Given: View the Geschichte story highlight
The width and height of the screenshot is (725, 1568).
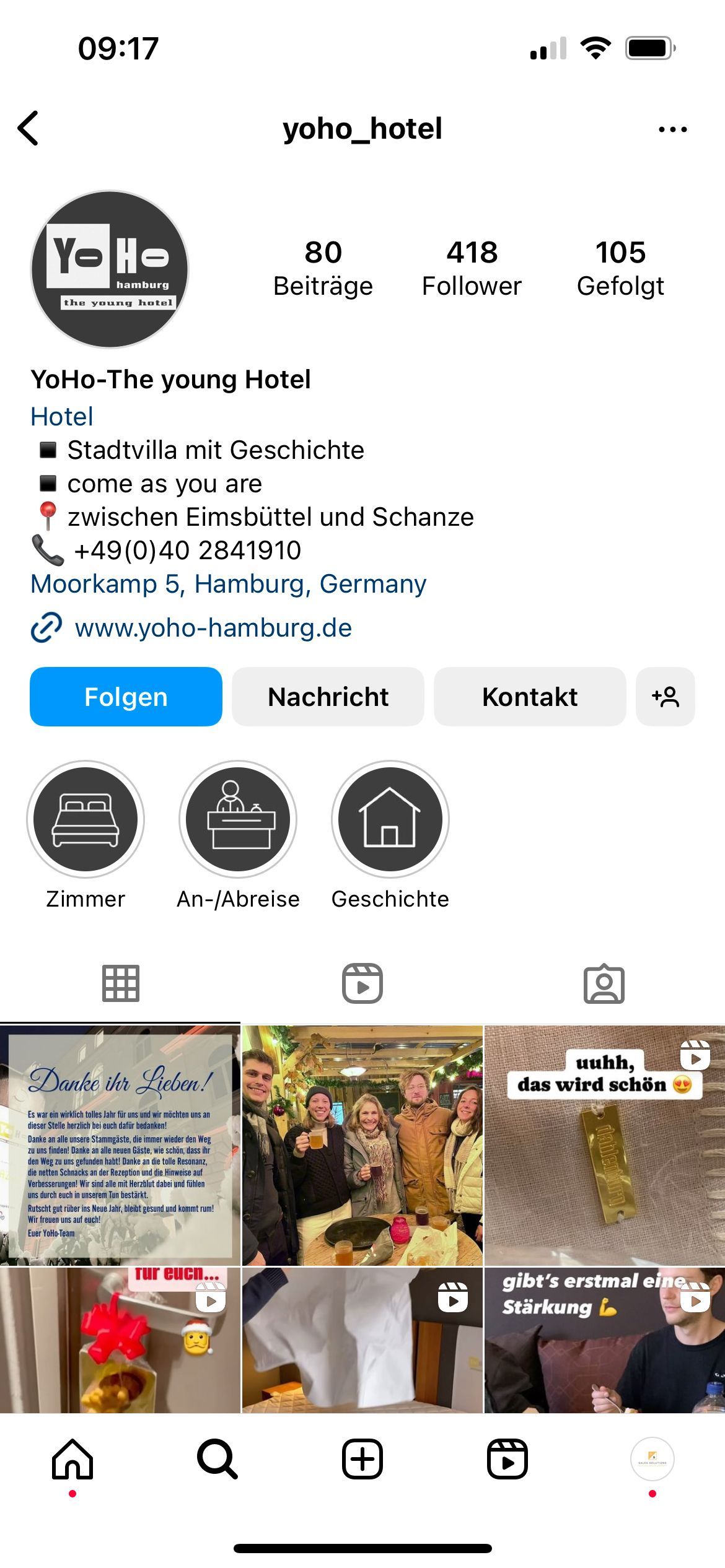Looking at the screenshot, I should (390, 819).
